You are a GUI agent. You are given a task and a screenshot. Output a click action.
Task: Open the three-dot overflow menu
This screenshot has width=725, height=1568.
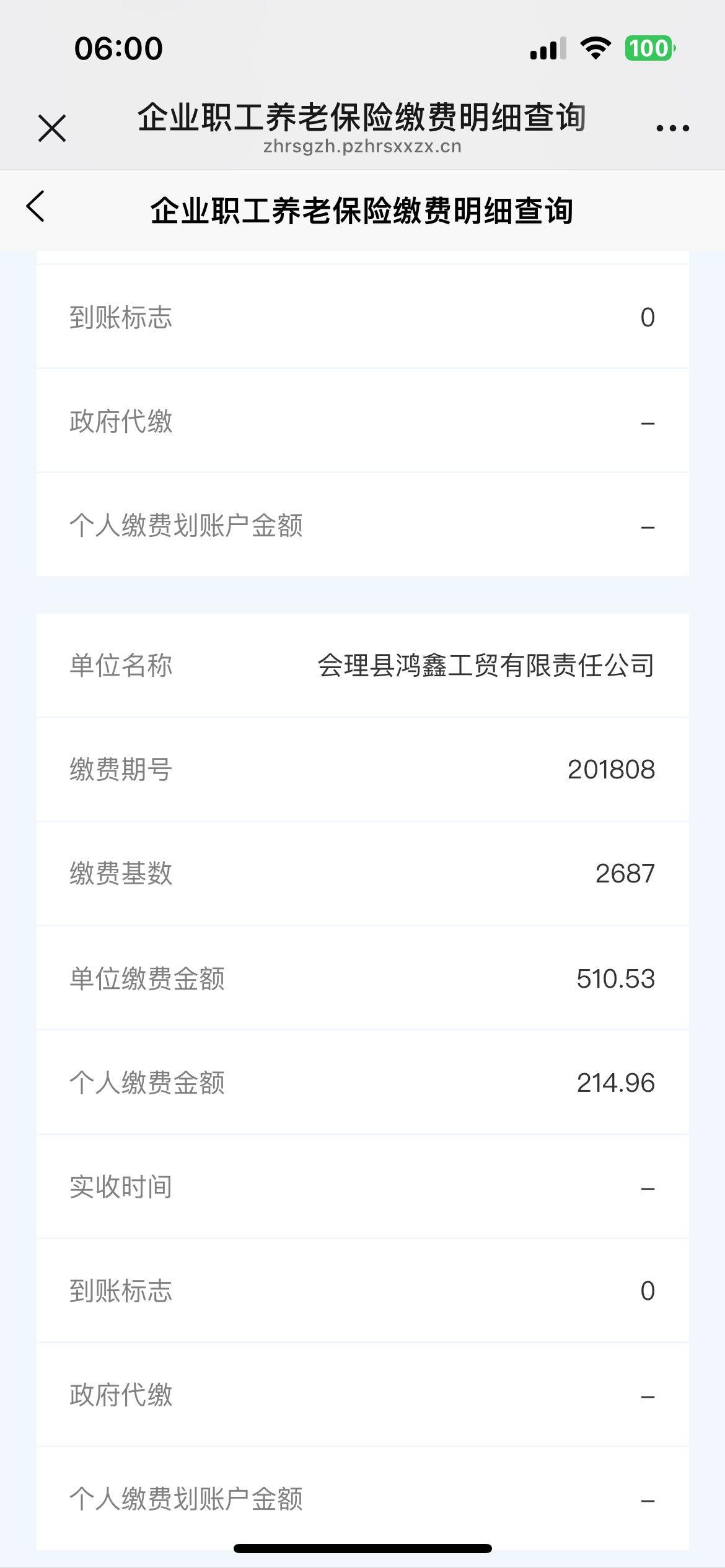click(672, 128)
